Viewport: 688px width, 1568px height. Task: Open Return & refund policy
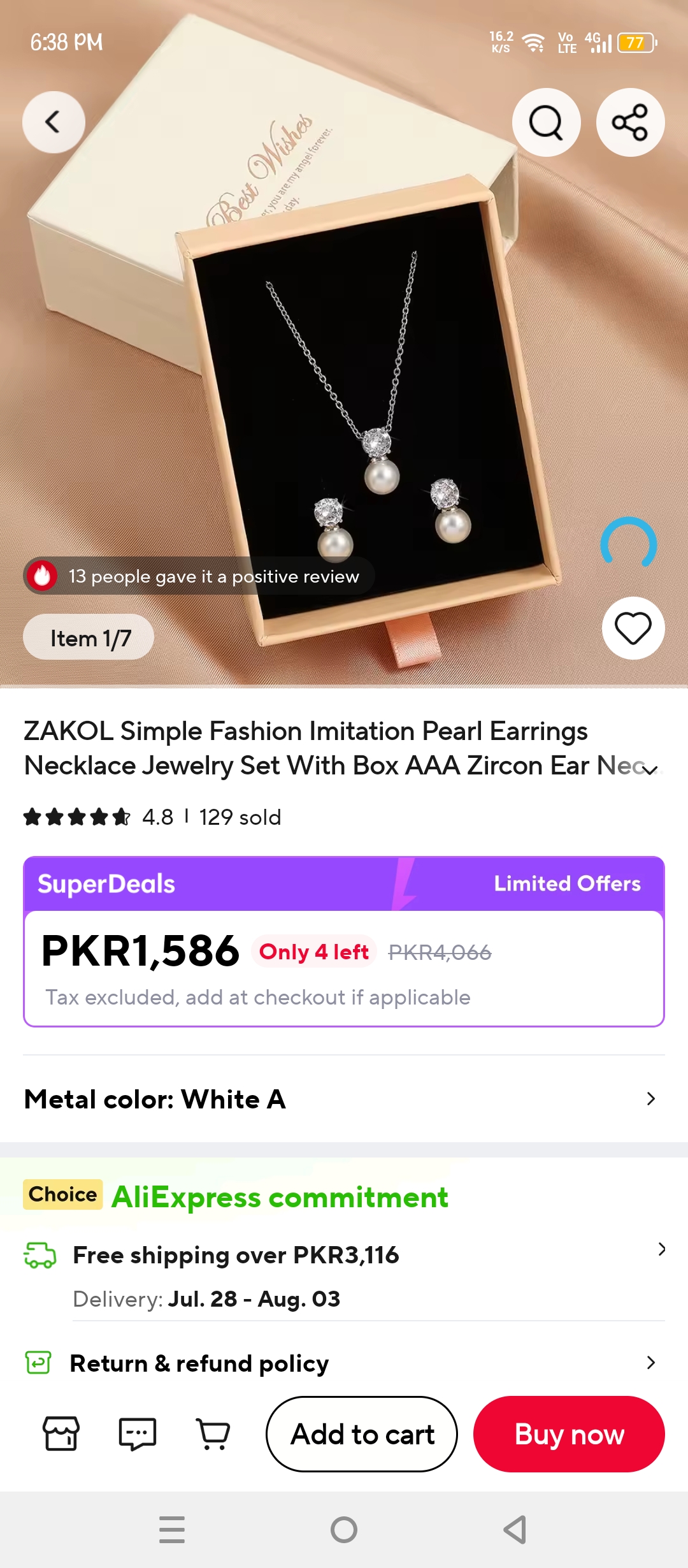point(344,1363)
